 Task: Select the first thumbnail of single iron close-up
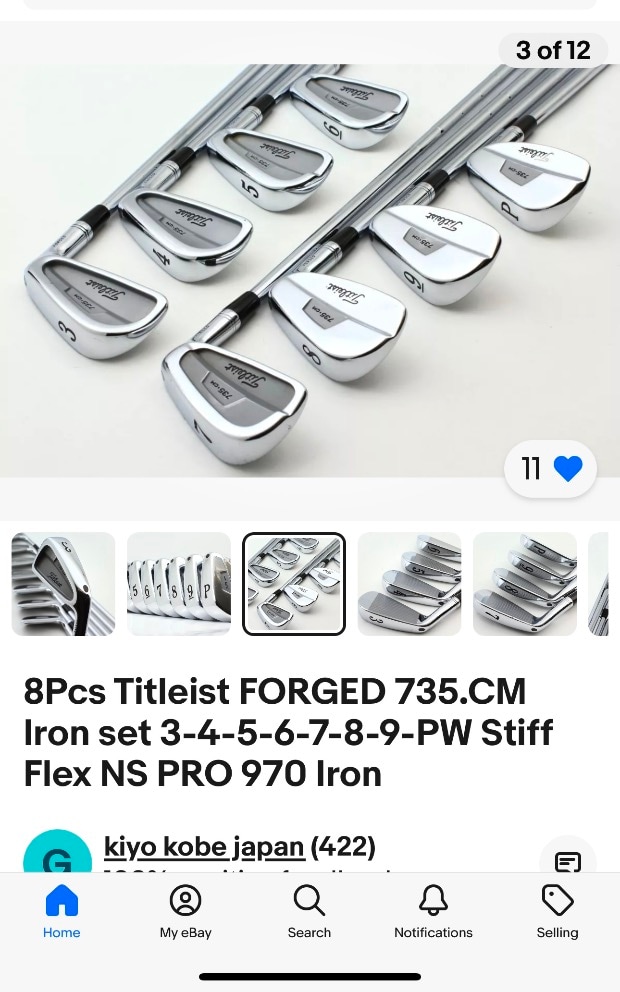click(63, 584)
